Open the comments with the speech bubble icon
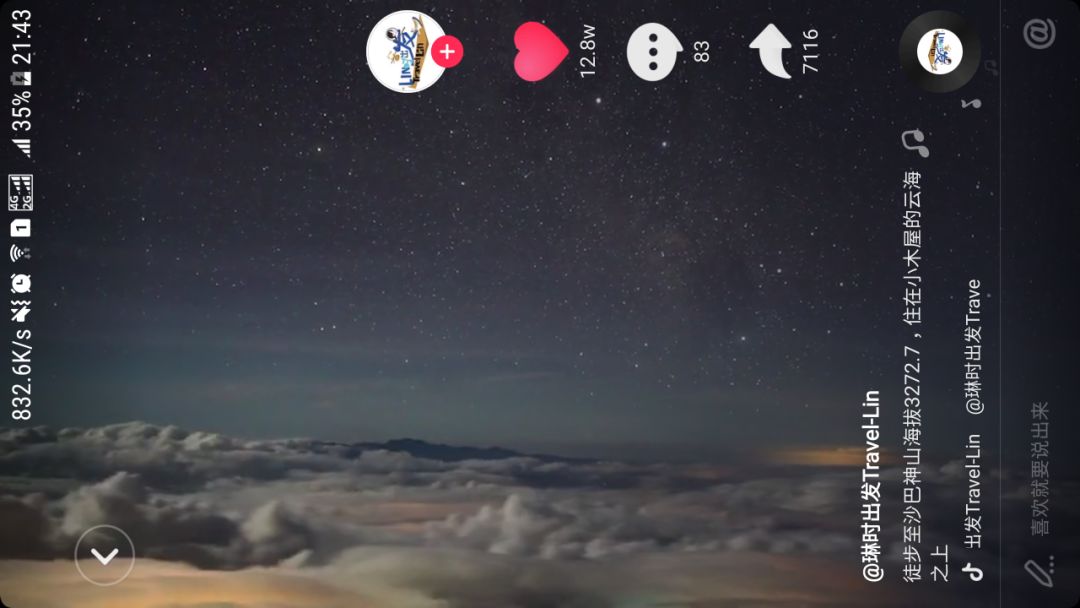 [x=654, y=51]
